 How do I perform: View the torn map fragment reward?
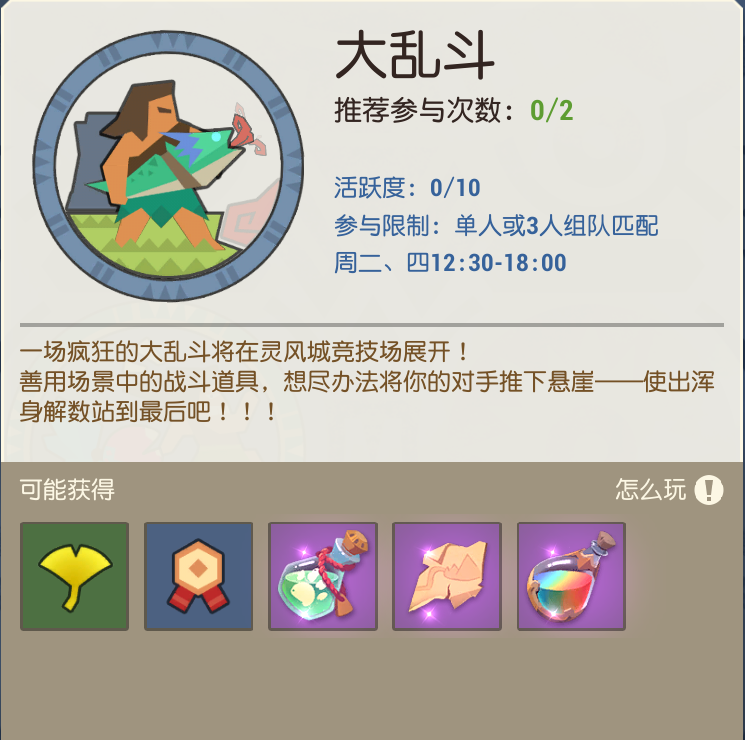tap(447, 576)
